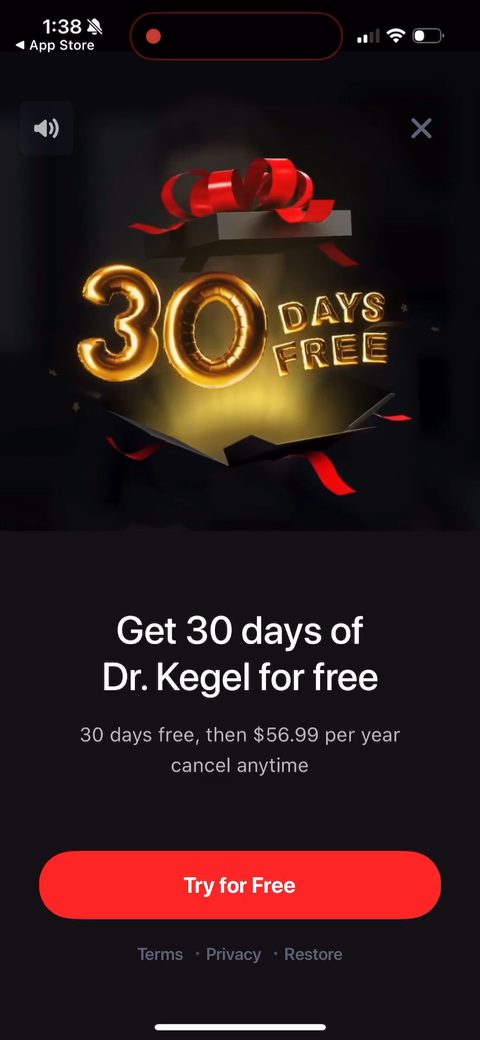Open the Terms link
The width and height of the screenshot is (480, 1040).
160,954
